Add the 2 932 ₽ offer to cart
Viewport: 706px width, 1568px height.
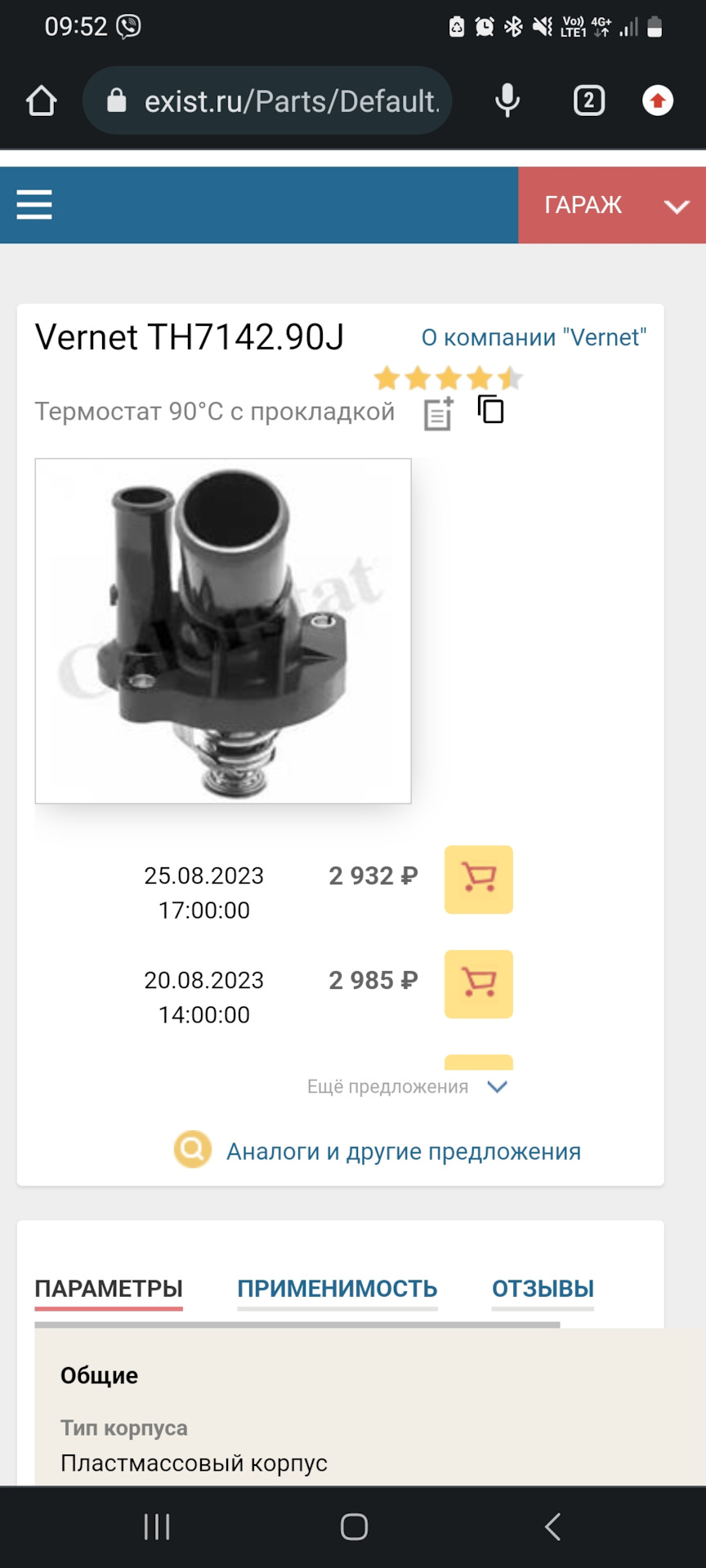(x=479, y=880)
